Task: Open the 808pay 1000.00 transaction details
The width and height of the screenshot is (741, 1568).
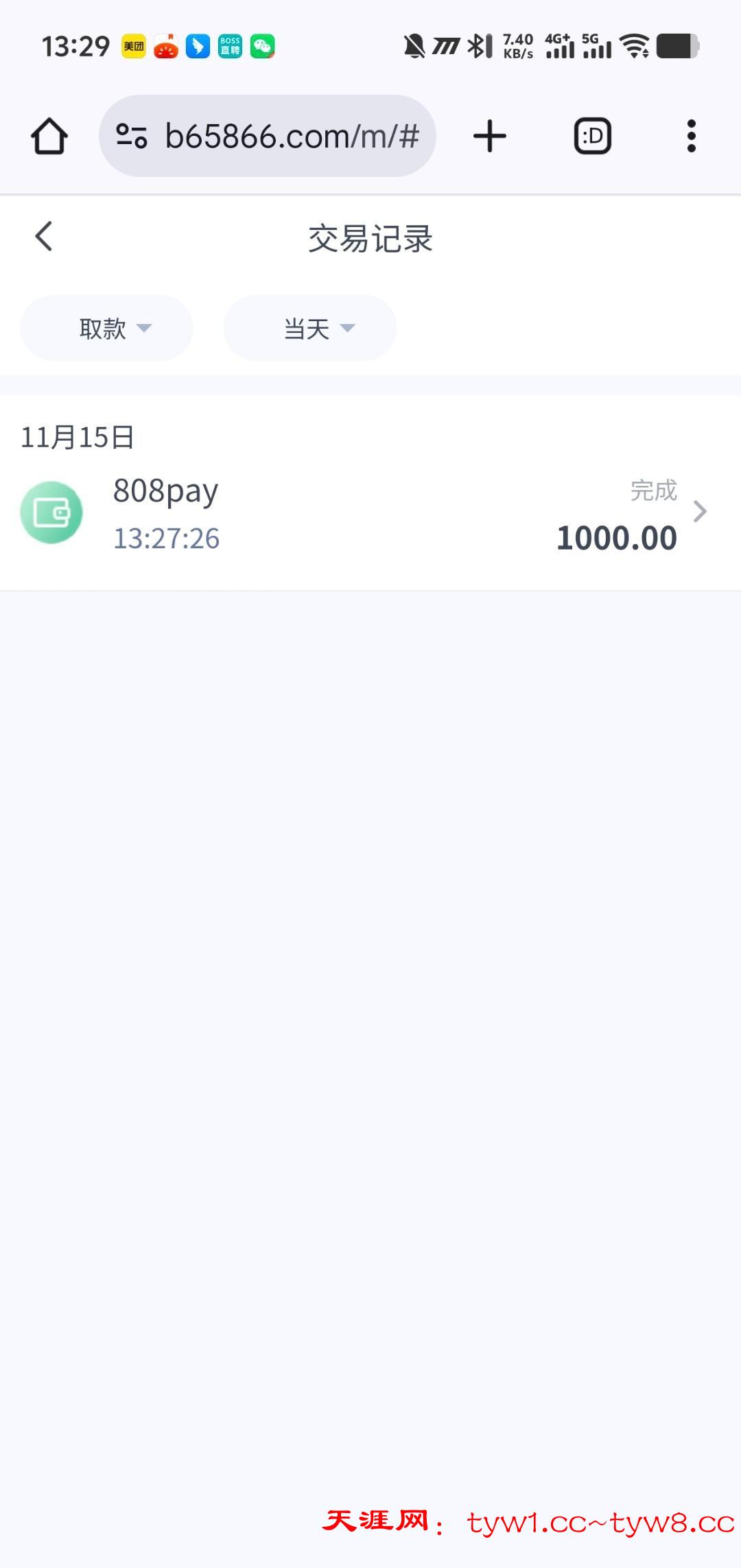Action: (x=370, y=513)
